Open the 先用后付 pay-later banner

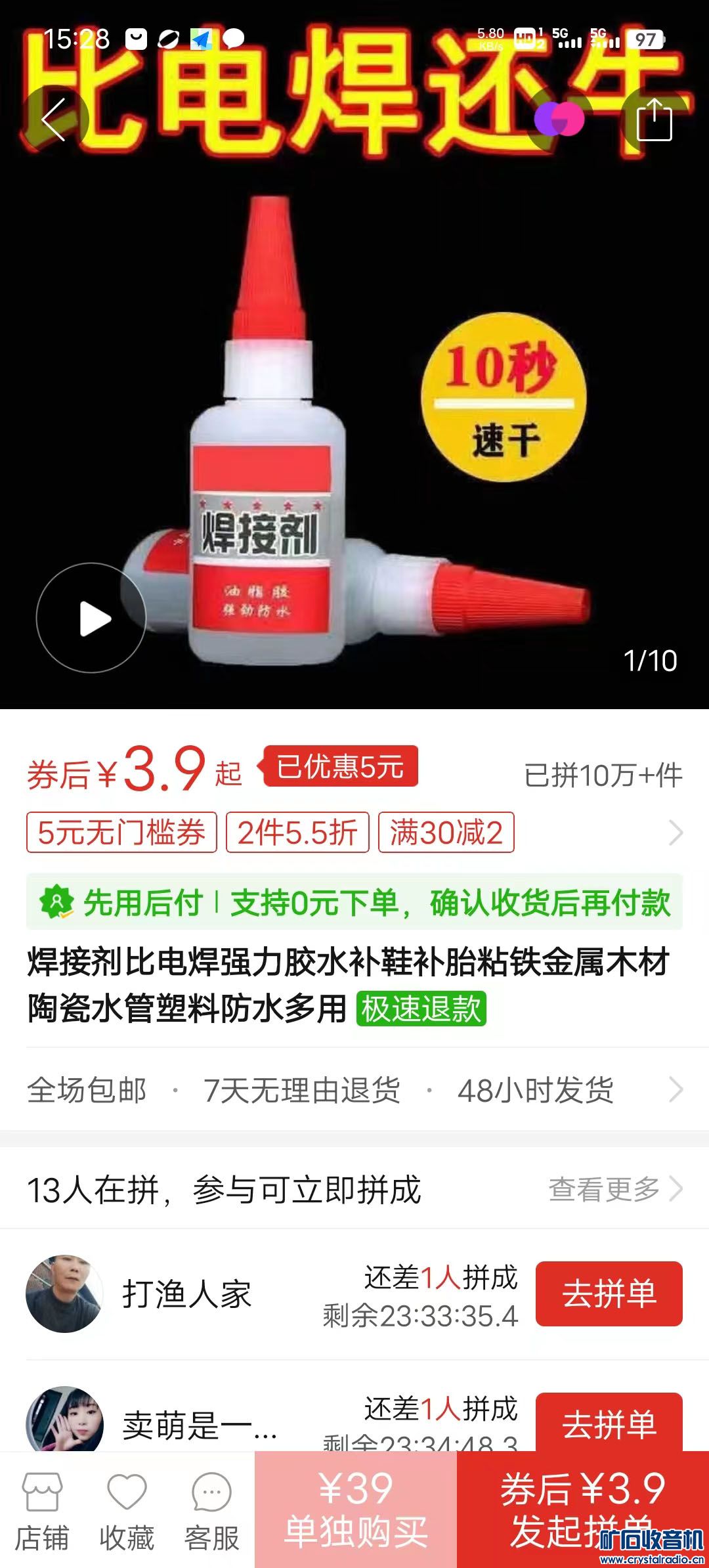point(354,902)
